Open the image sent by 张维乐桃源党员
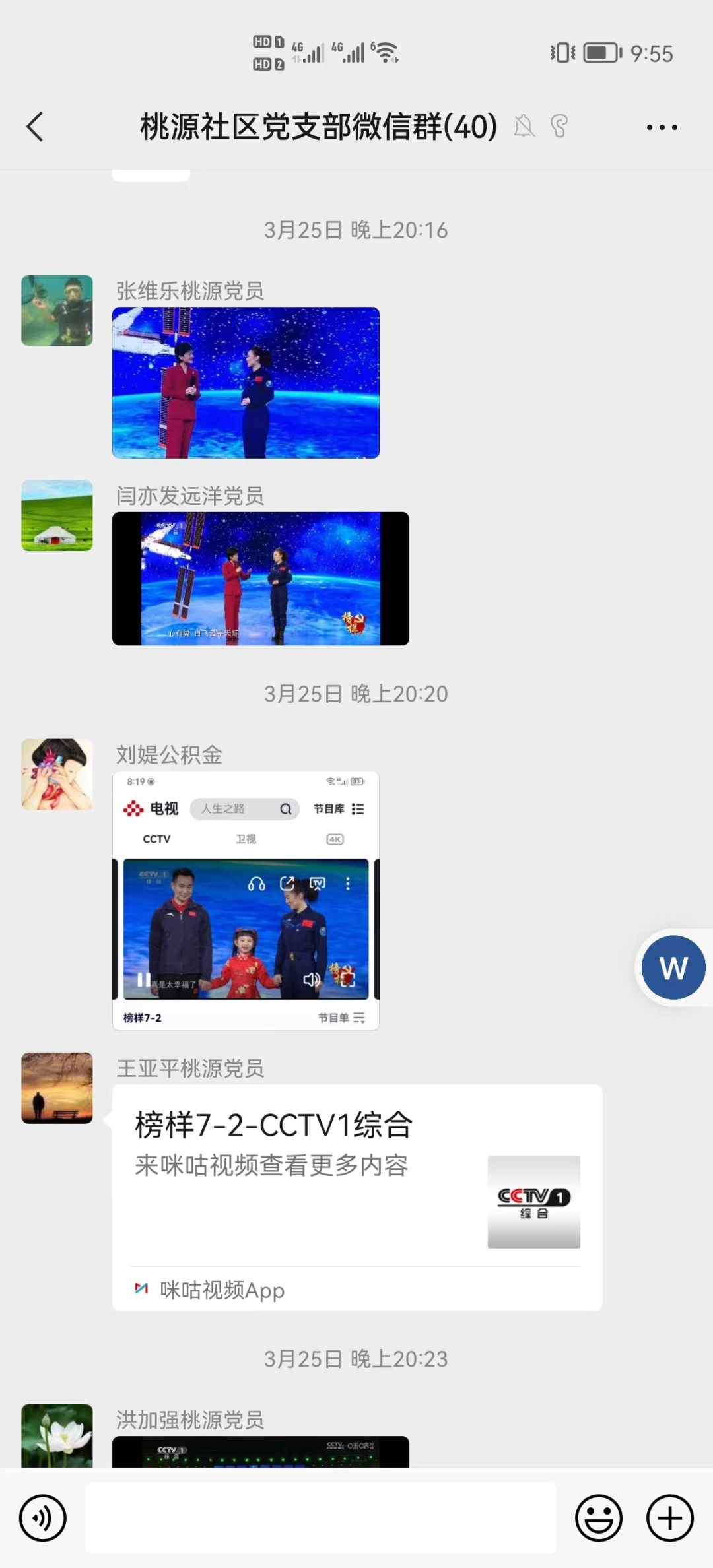The image size is (713, 1568). tap(246, 383)
